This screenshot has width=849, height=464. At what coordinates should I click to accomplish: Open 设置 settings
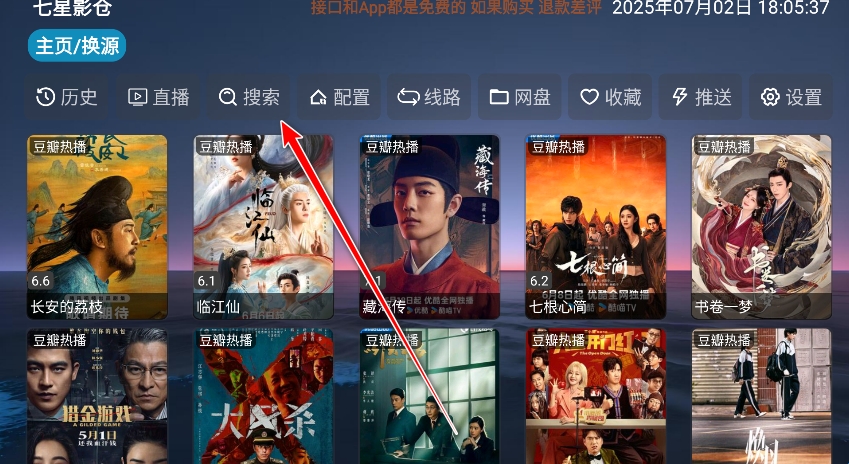[791, 97]
